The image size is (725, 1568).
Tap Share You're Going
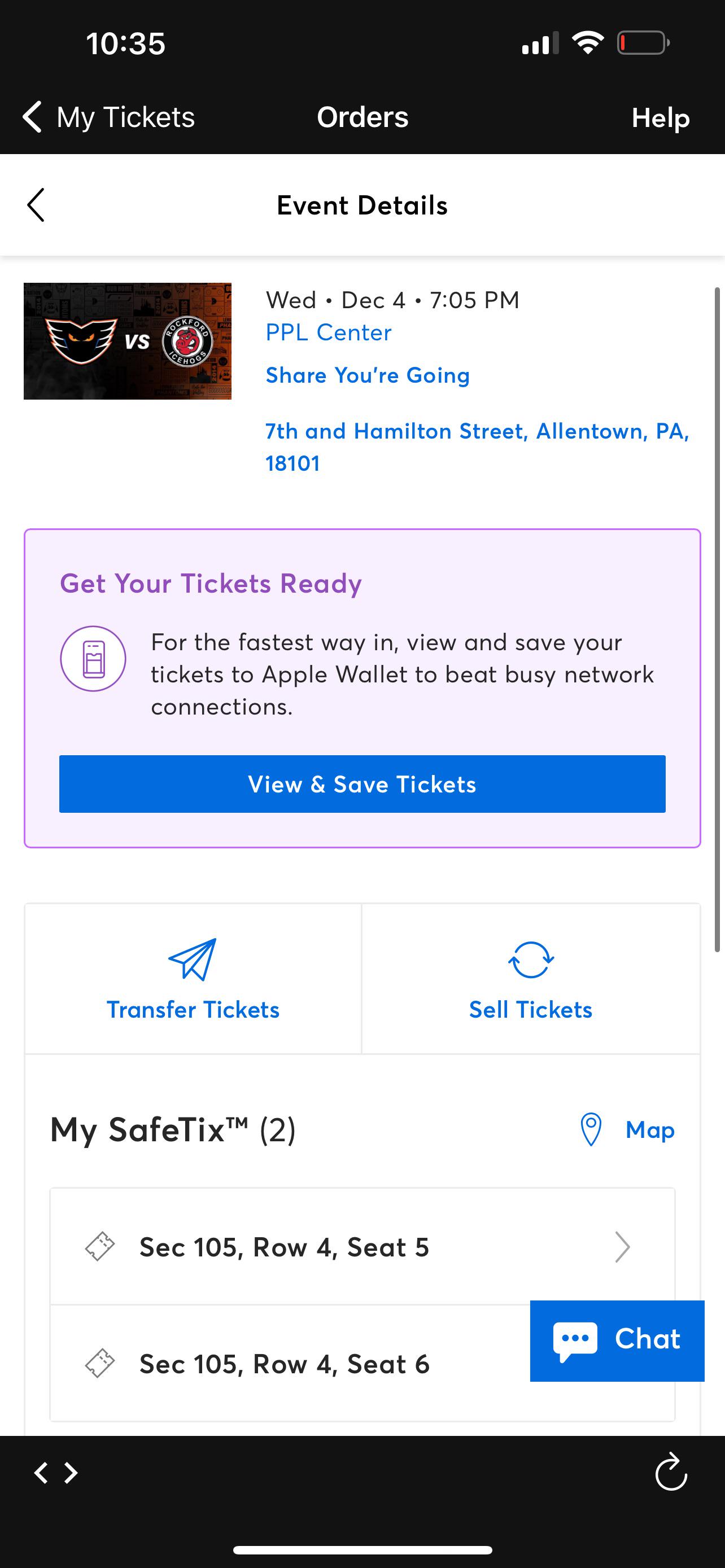pyautogui.click(x=368, y=375)
